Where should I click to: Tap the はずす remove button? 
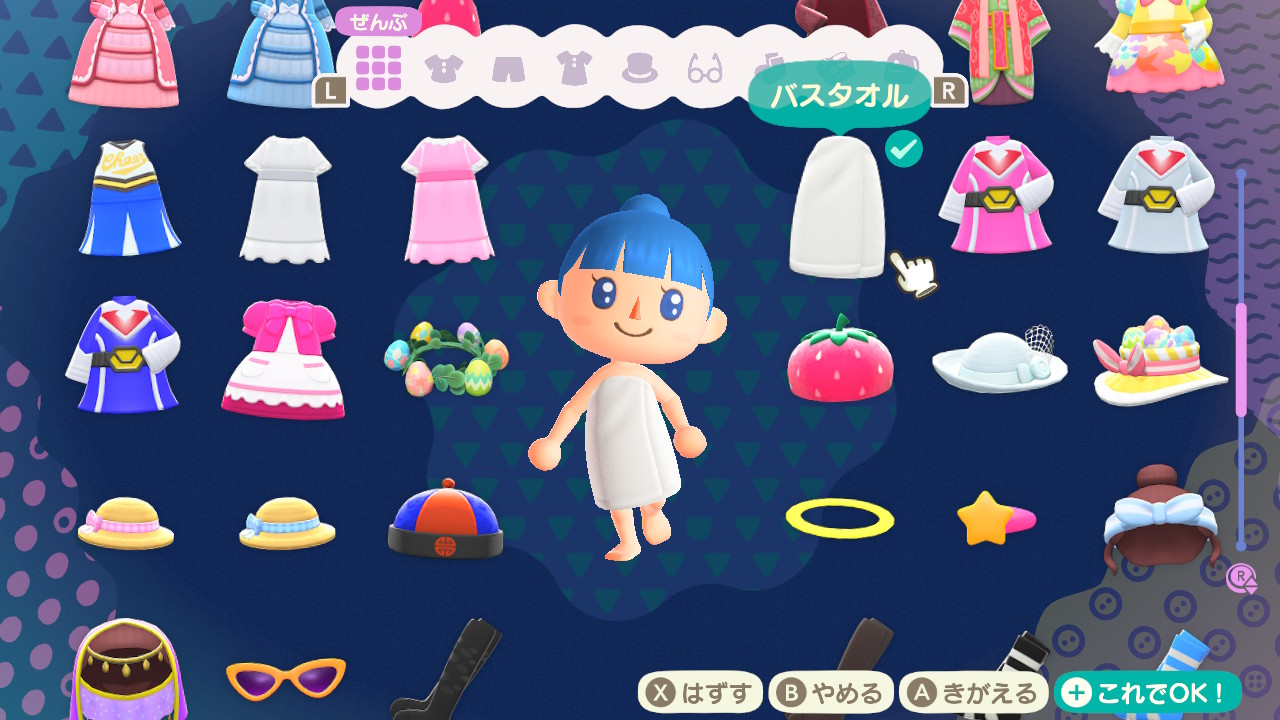tap(700, 692)
